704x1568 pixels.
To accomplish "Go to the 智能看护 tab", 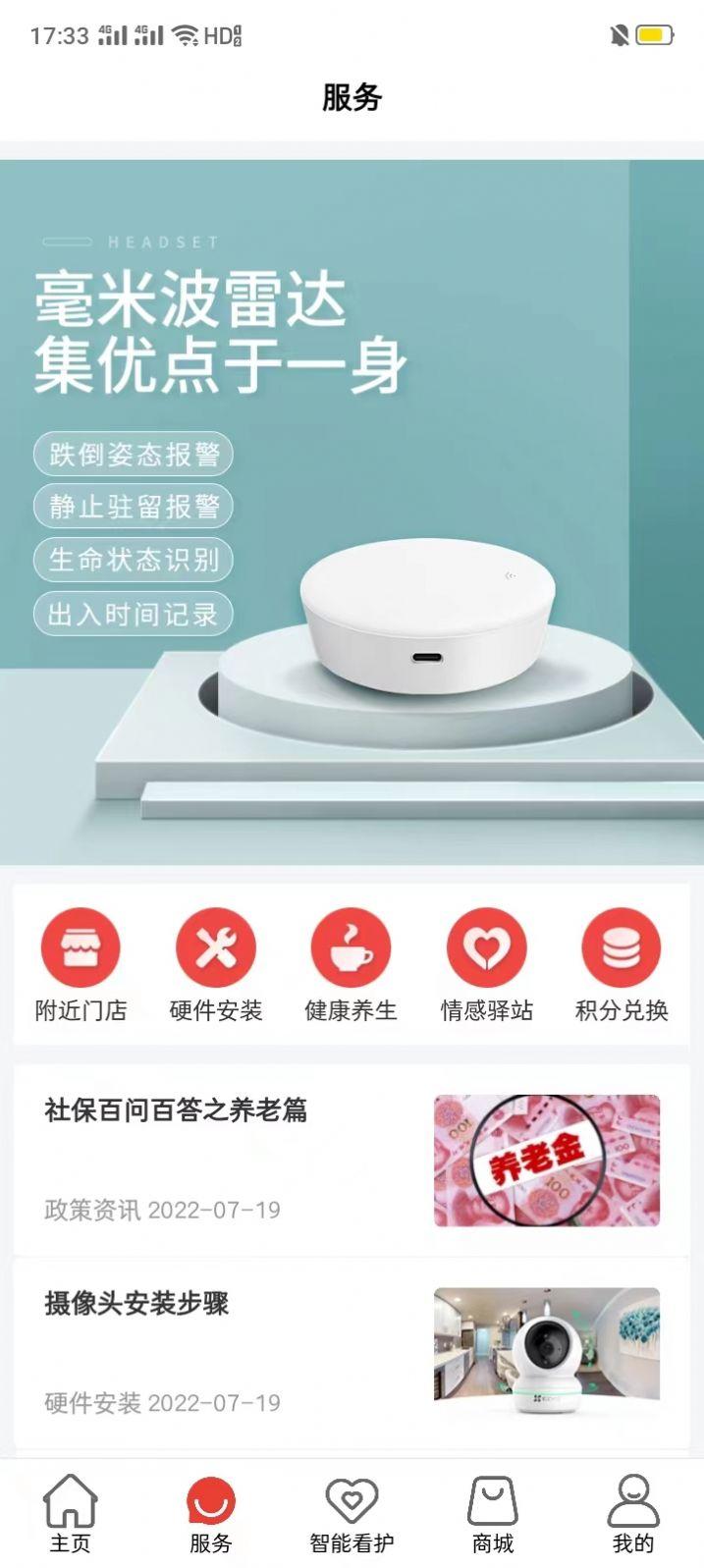I will [352, 1513].
